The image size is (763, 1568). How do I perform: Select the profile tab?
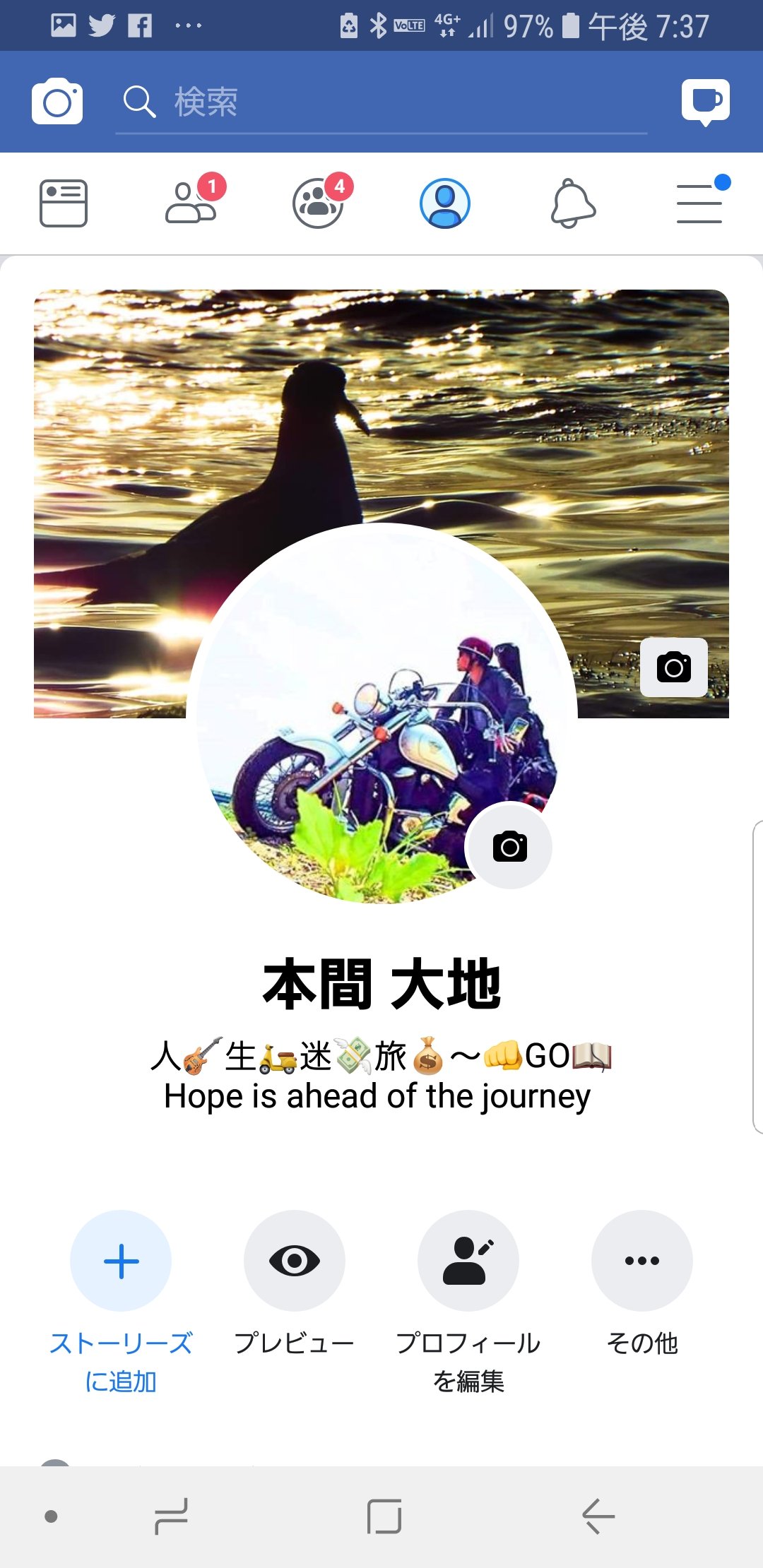pyautogui.click(x=445, y=203)
